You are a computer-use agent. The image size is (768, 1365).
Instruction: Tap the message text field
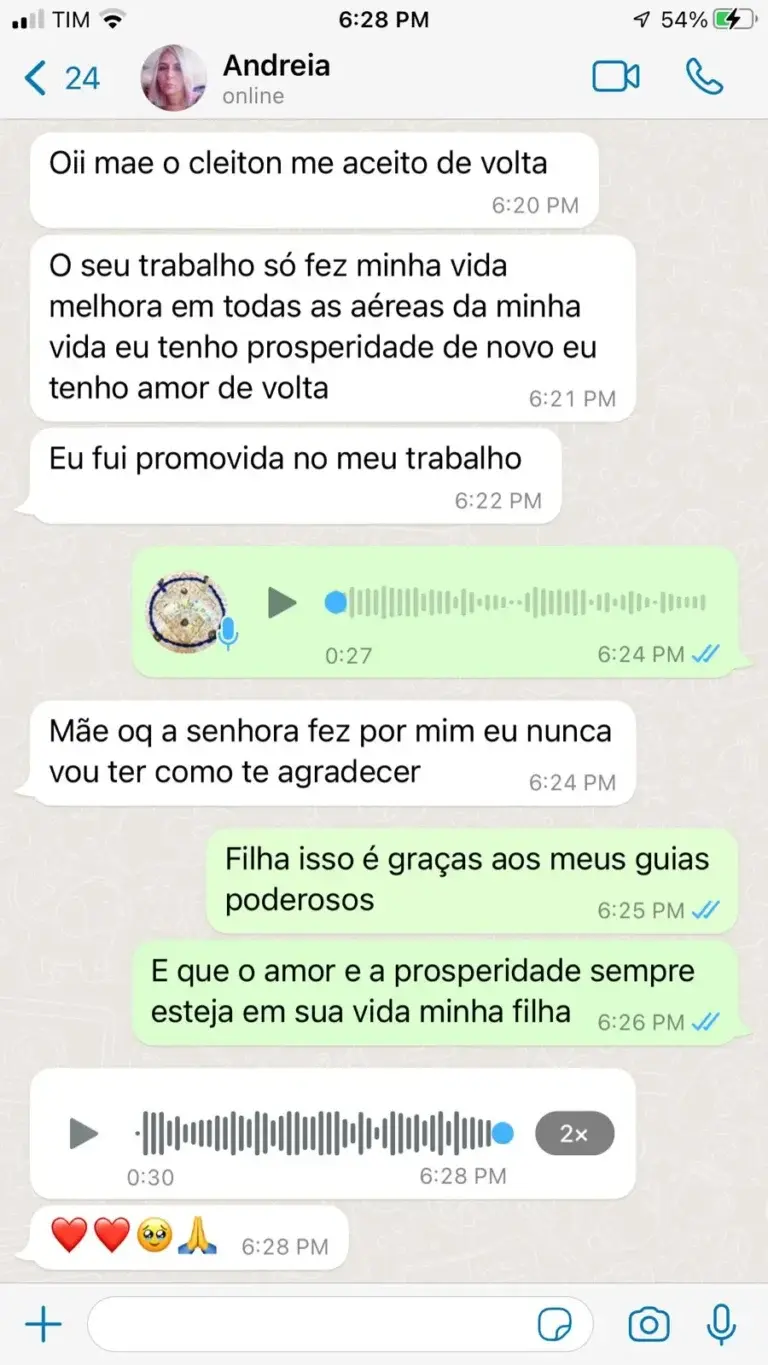[310, 1325]
